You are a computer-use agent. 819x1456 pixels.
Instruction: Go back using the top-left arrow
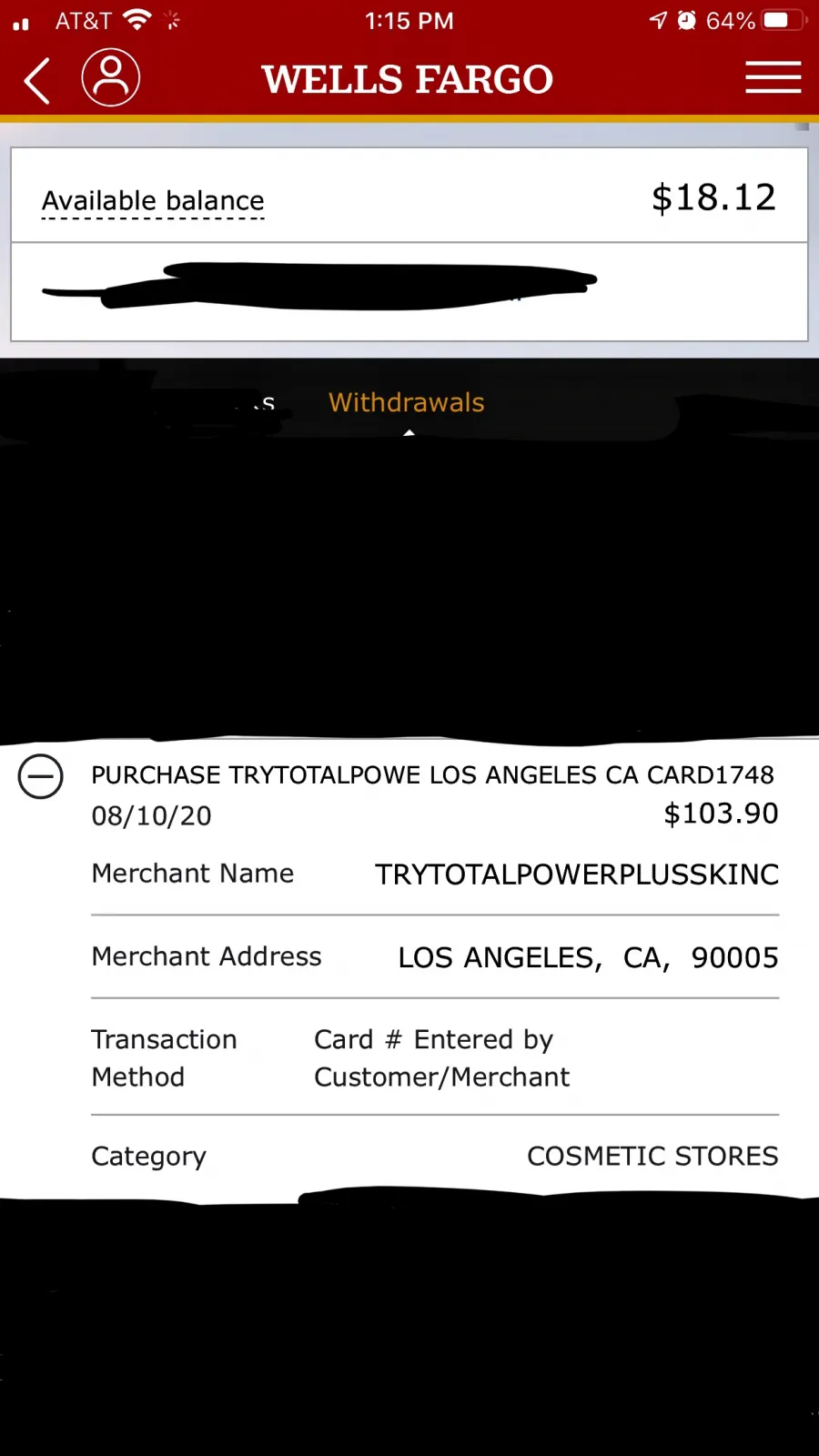pos(36,80)
